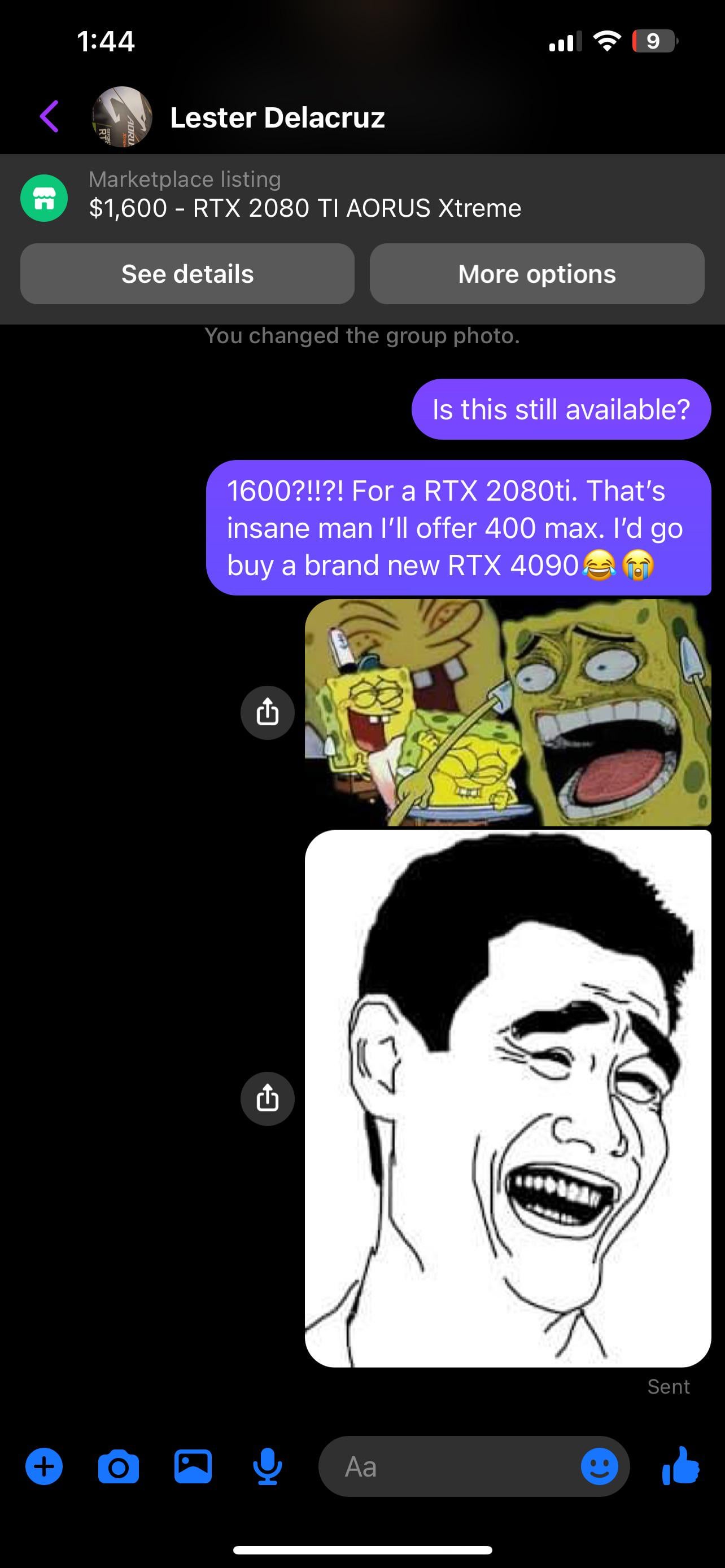Open More options for the listing
This screenshot has width=725, height=1568.
coord(537,274)
